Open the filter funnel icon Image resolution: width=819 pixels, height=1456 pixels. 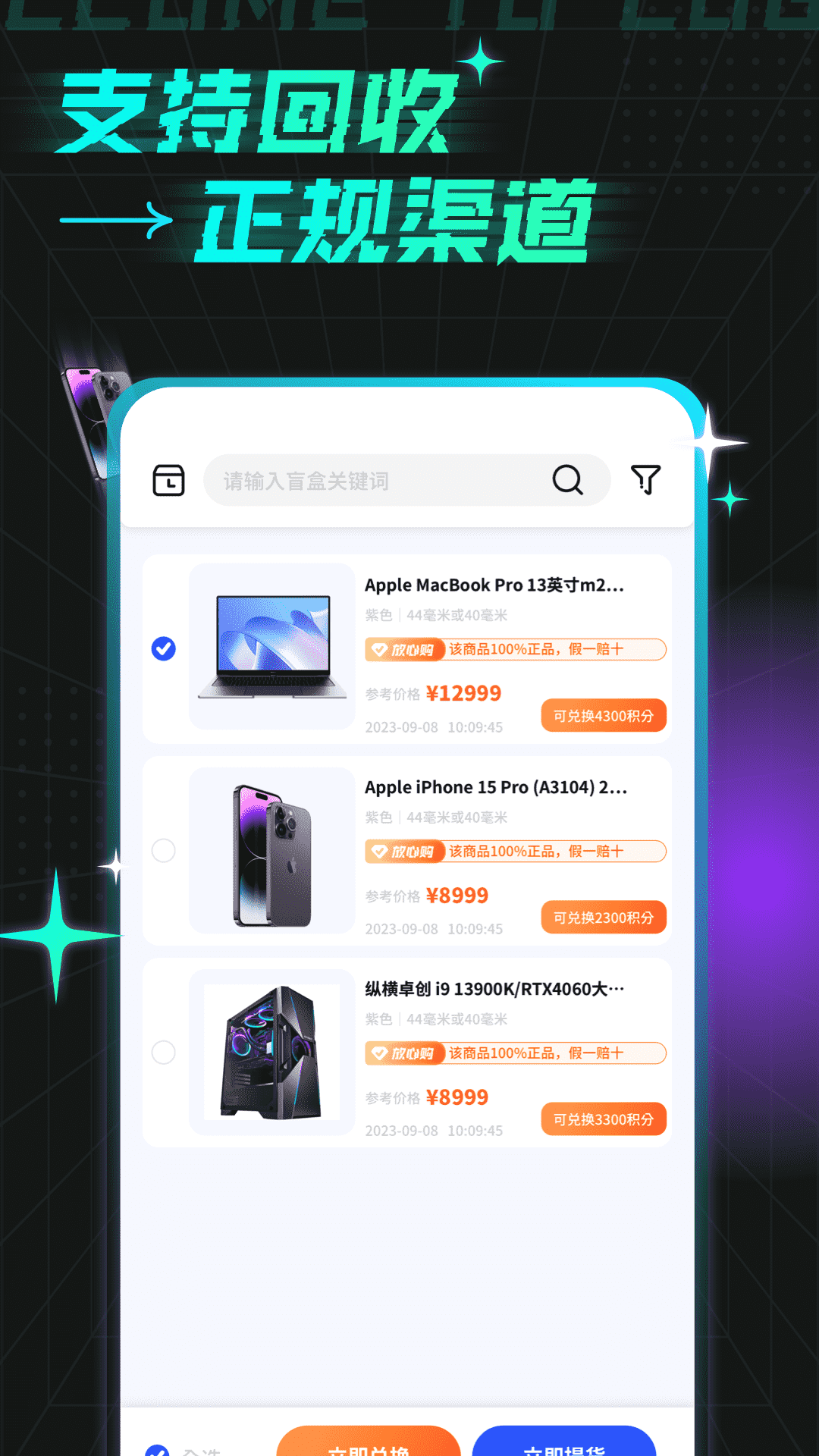tap(645, 479)
